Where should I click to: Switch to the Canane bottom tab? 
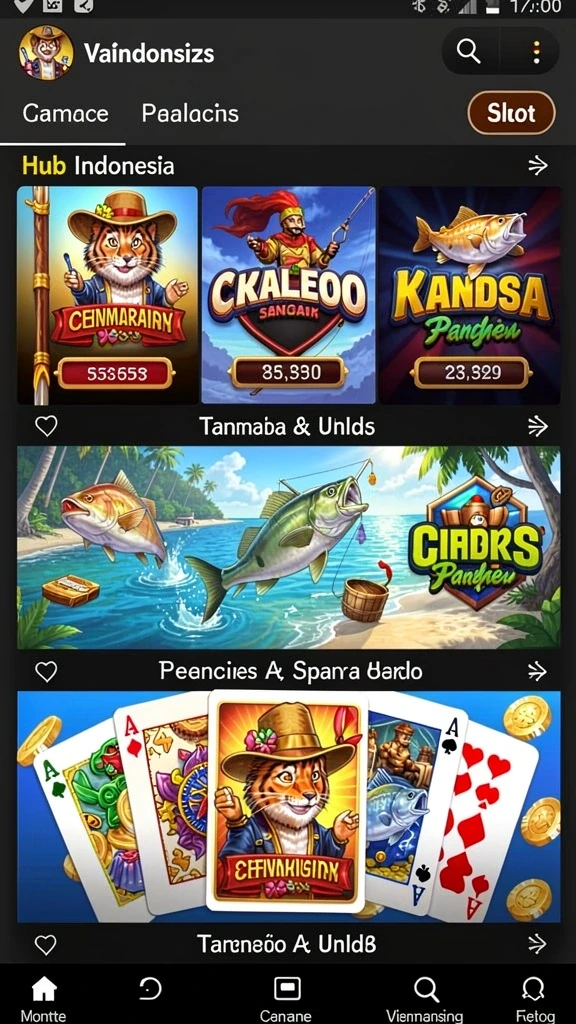286,999
